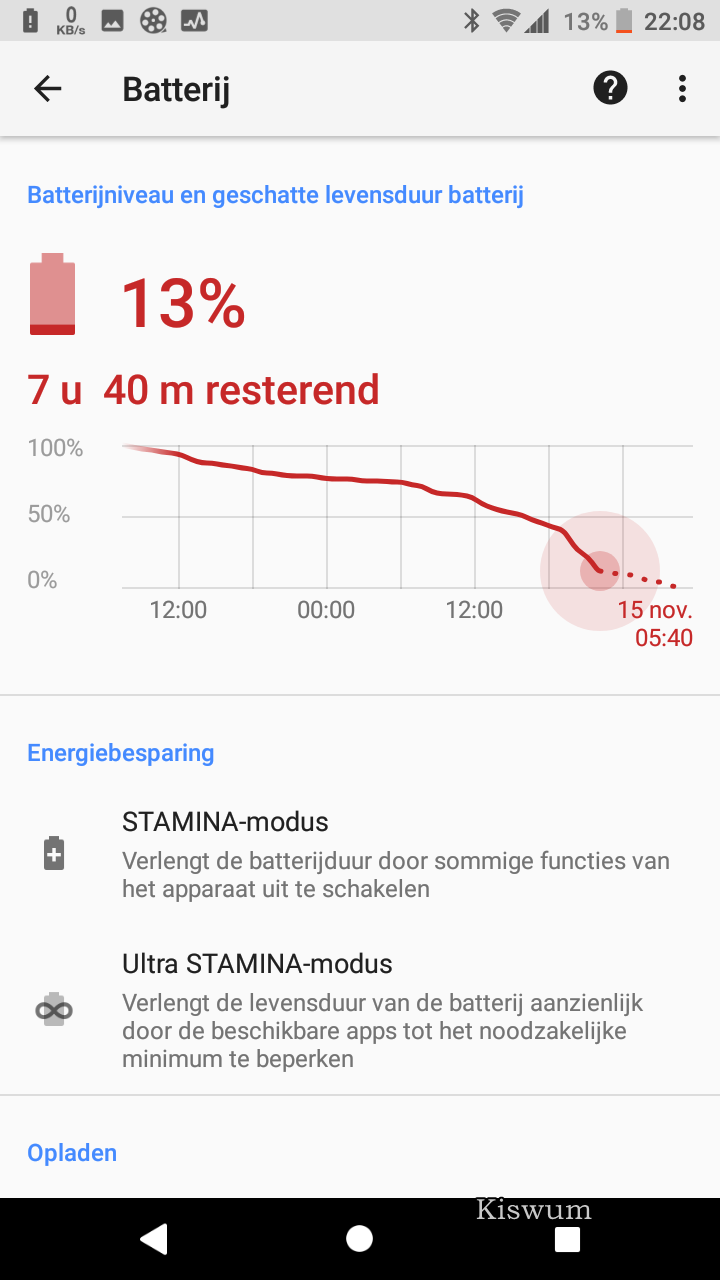Open the help question mark icon
Image resolution: width=720 pixels, height=1280 pixels.
610,89
